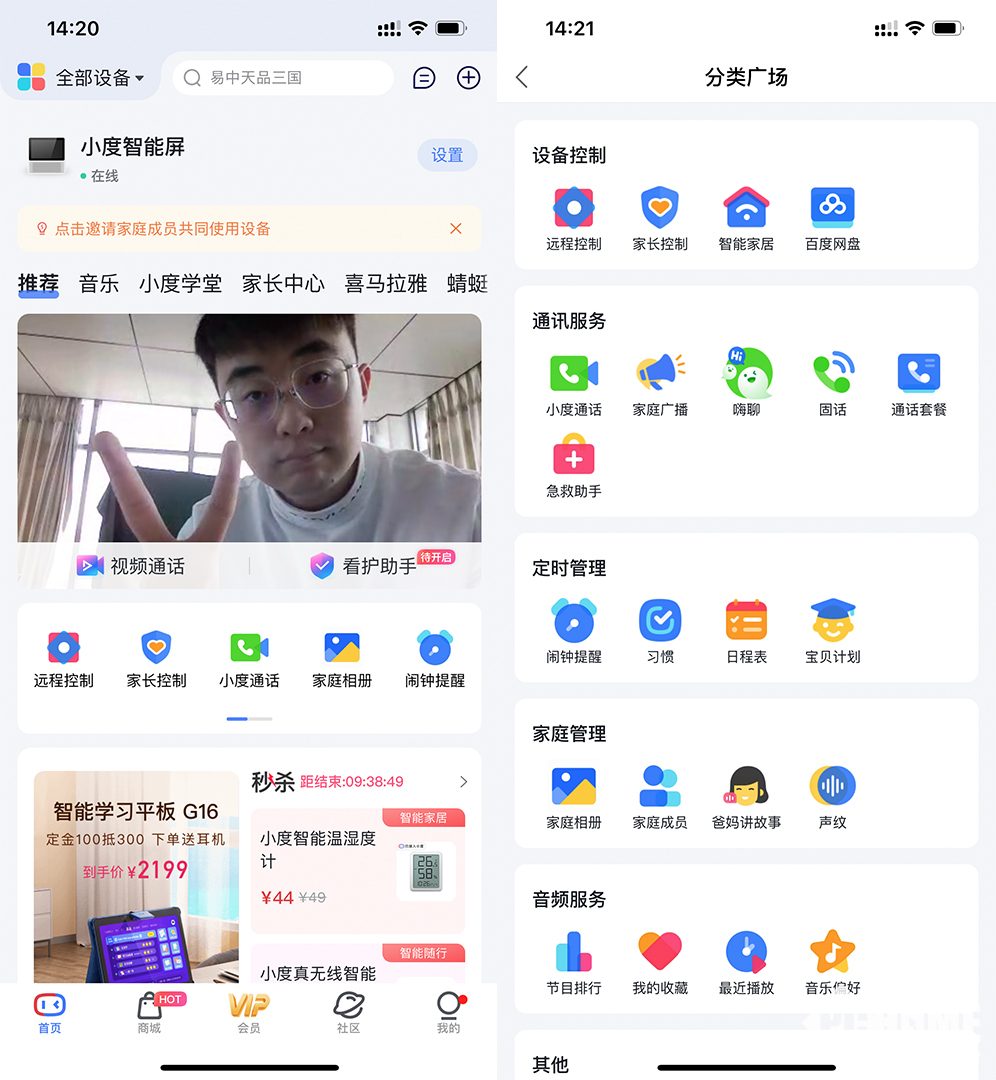Switch to the 音乐 tab
This screenshot has width=996, height=1080.
click(99, 284)
